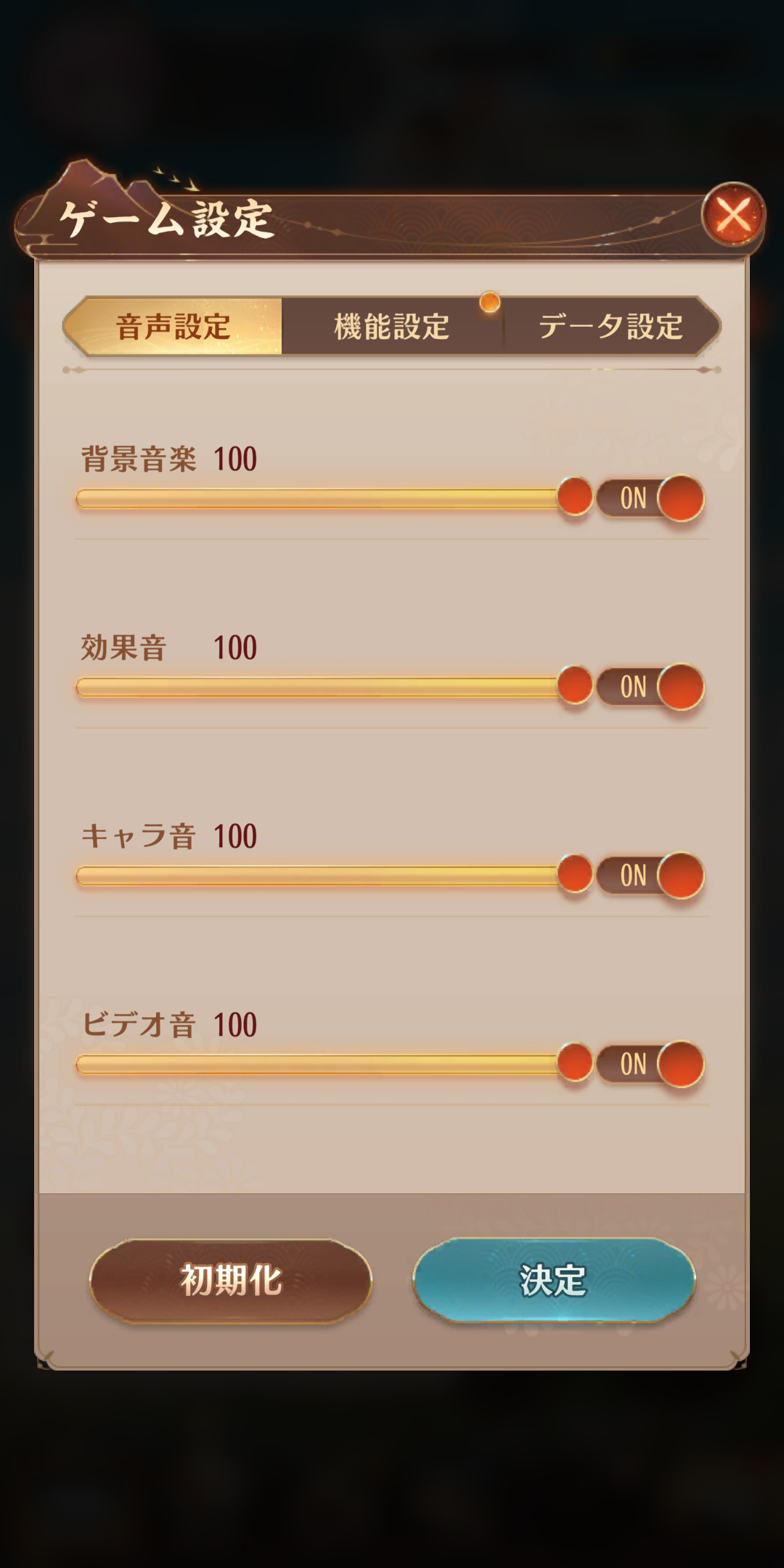
Task: Select the 音声設定 tab
Action: (174, 327)
